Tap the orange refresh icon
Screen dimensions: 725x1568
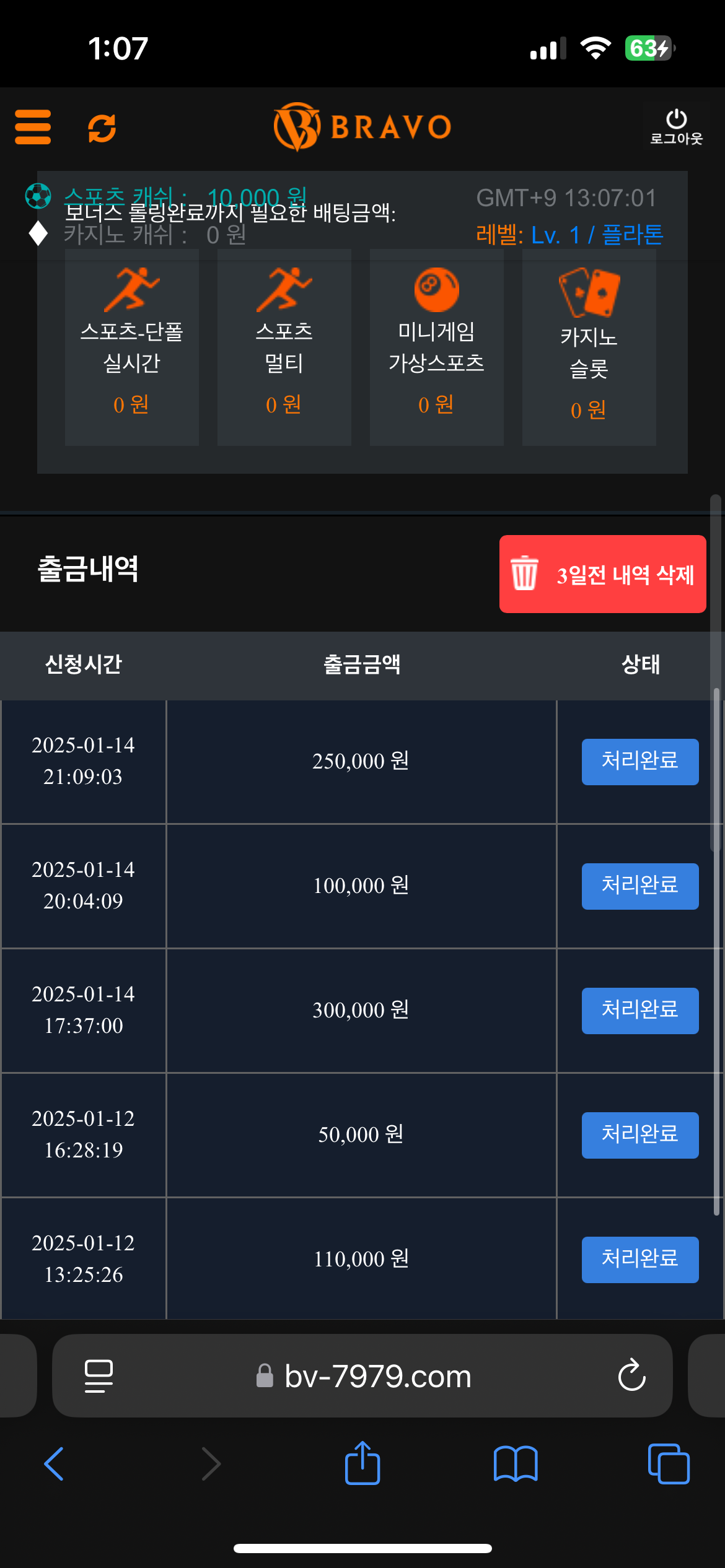(102, 128)
